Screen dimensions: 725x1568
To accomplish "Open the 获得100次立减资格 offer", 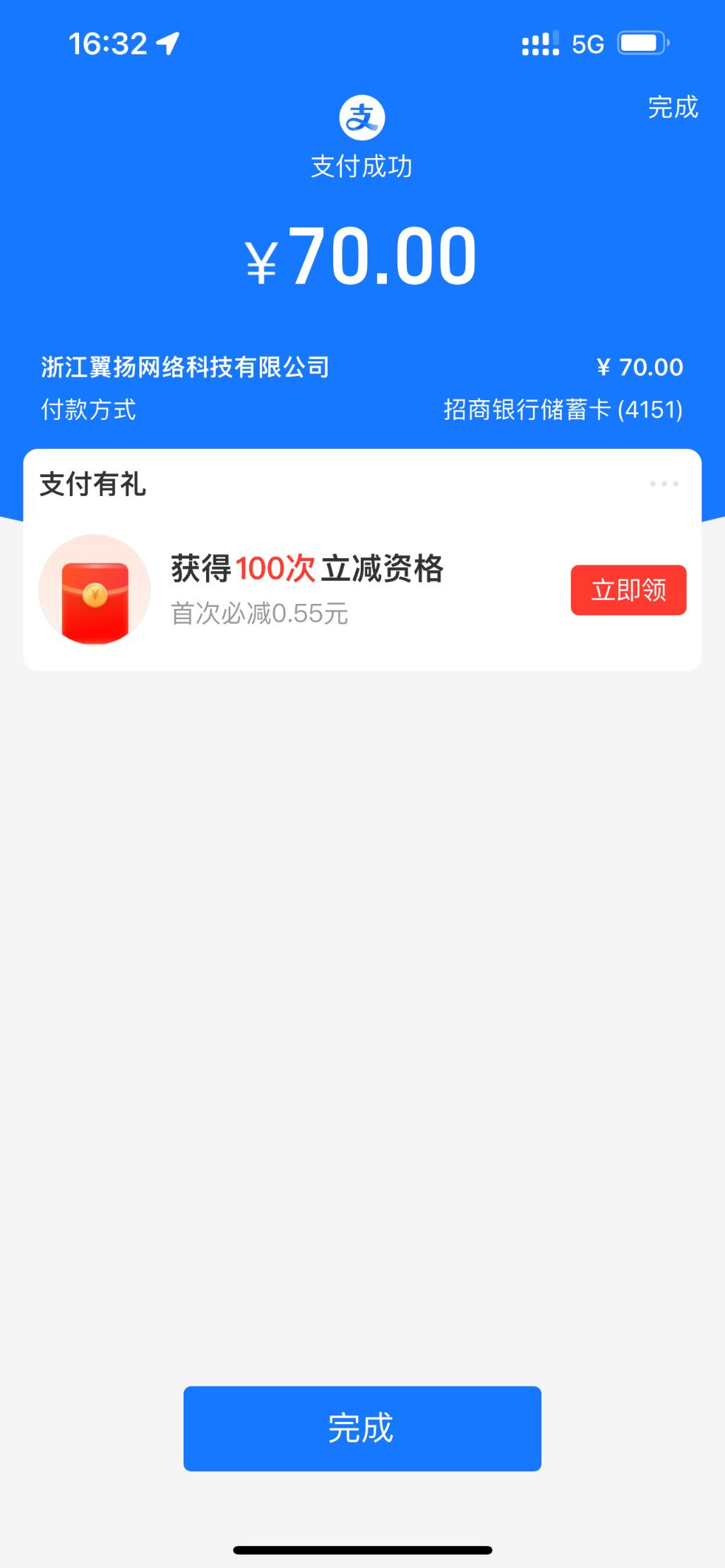I will [x=307, y=569].
